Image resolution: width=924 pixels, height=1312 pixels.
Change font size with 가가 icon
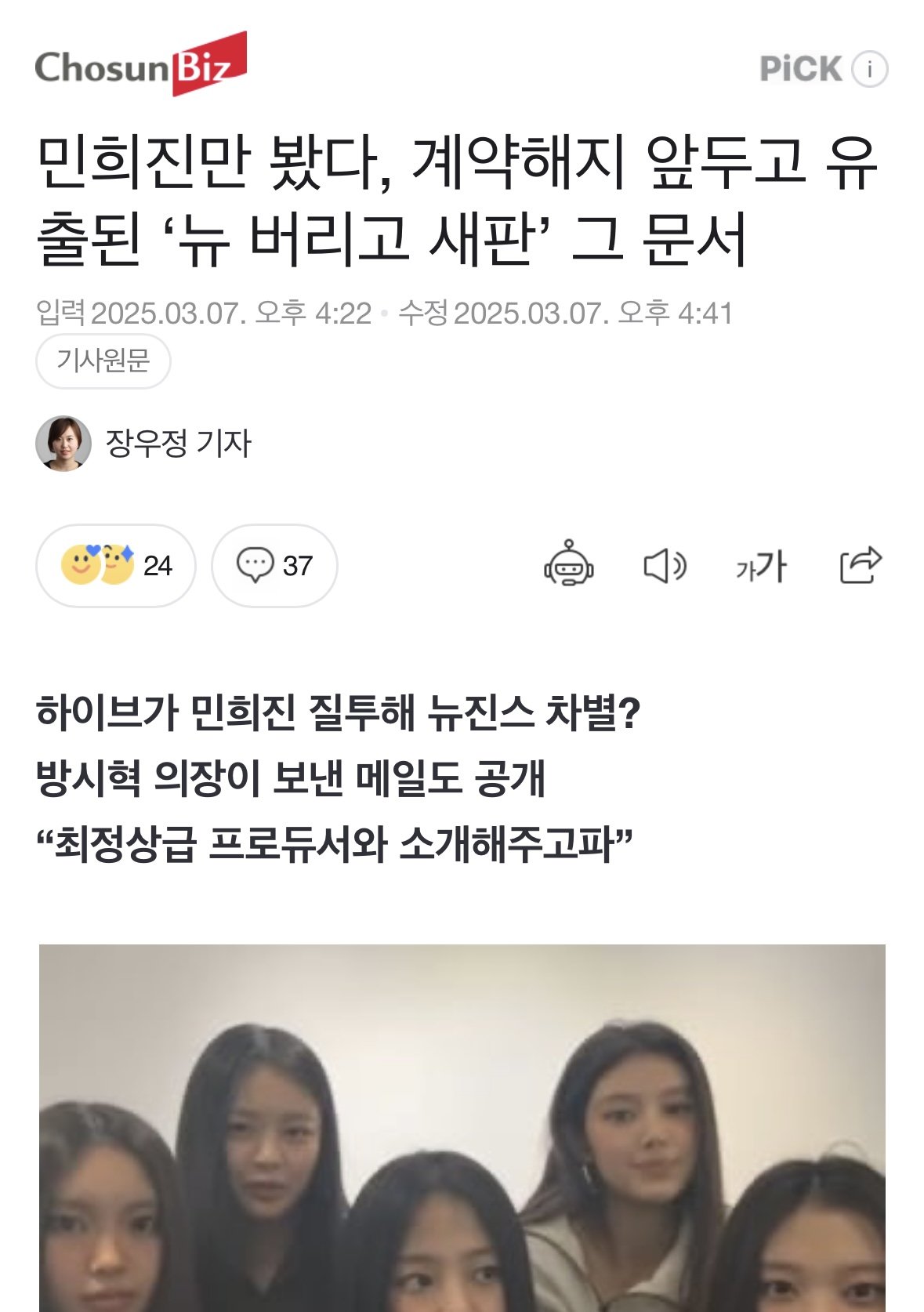pos(761,565)
